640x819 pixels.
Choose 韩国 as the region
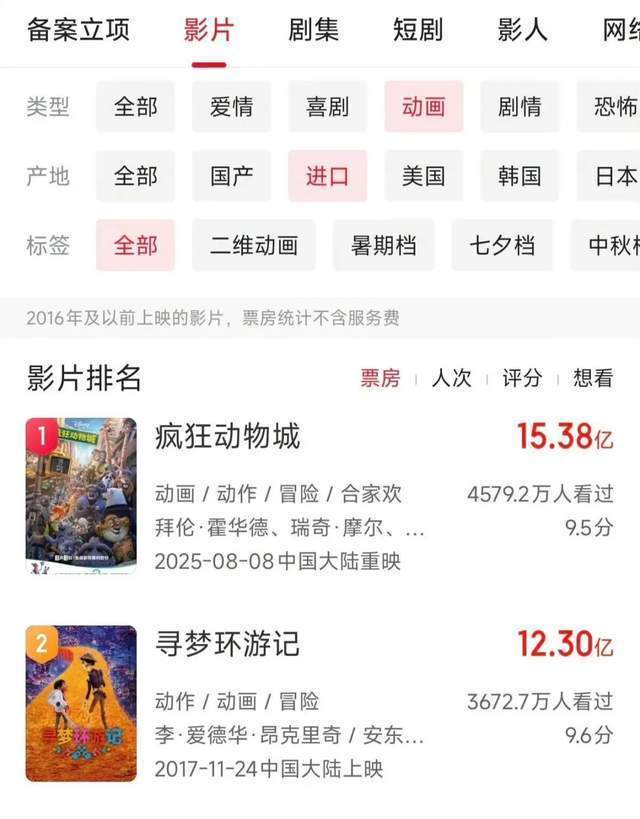pos(519,176)
